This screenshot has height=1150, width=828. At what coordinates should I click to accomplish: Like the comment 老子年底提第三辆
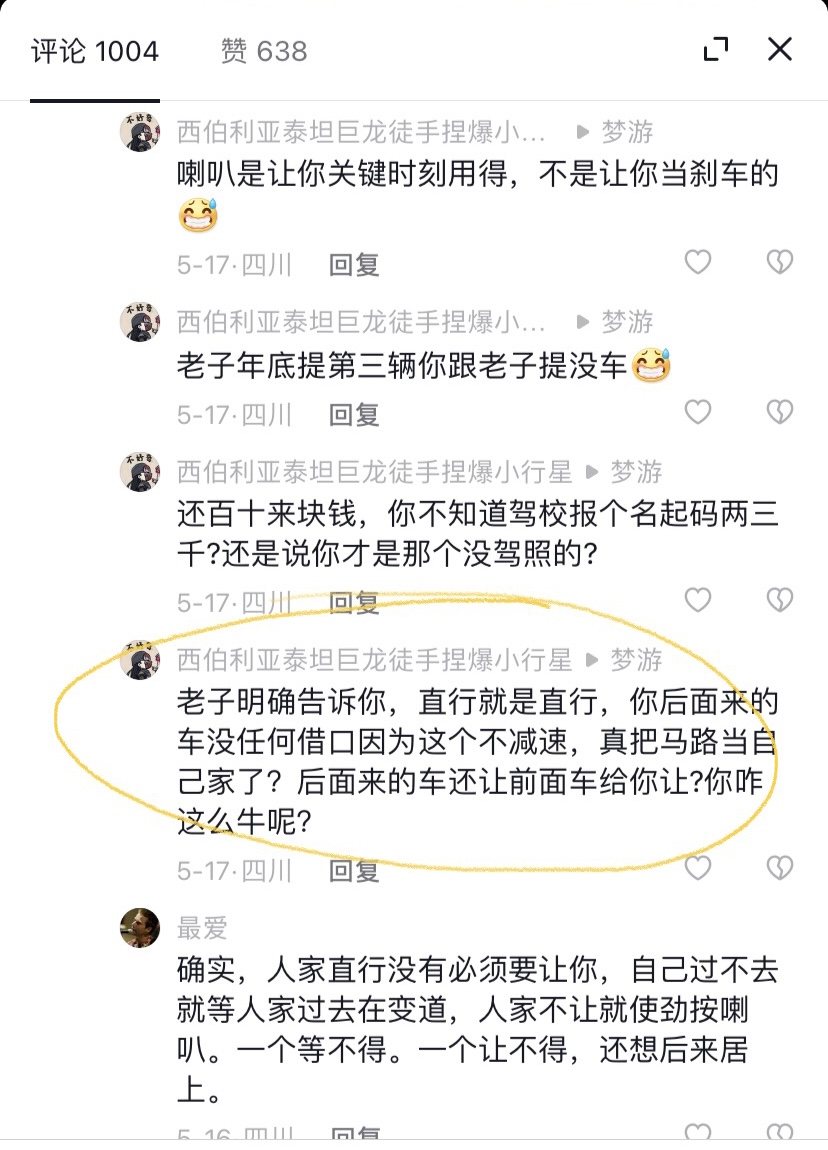[697, 412]
